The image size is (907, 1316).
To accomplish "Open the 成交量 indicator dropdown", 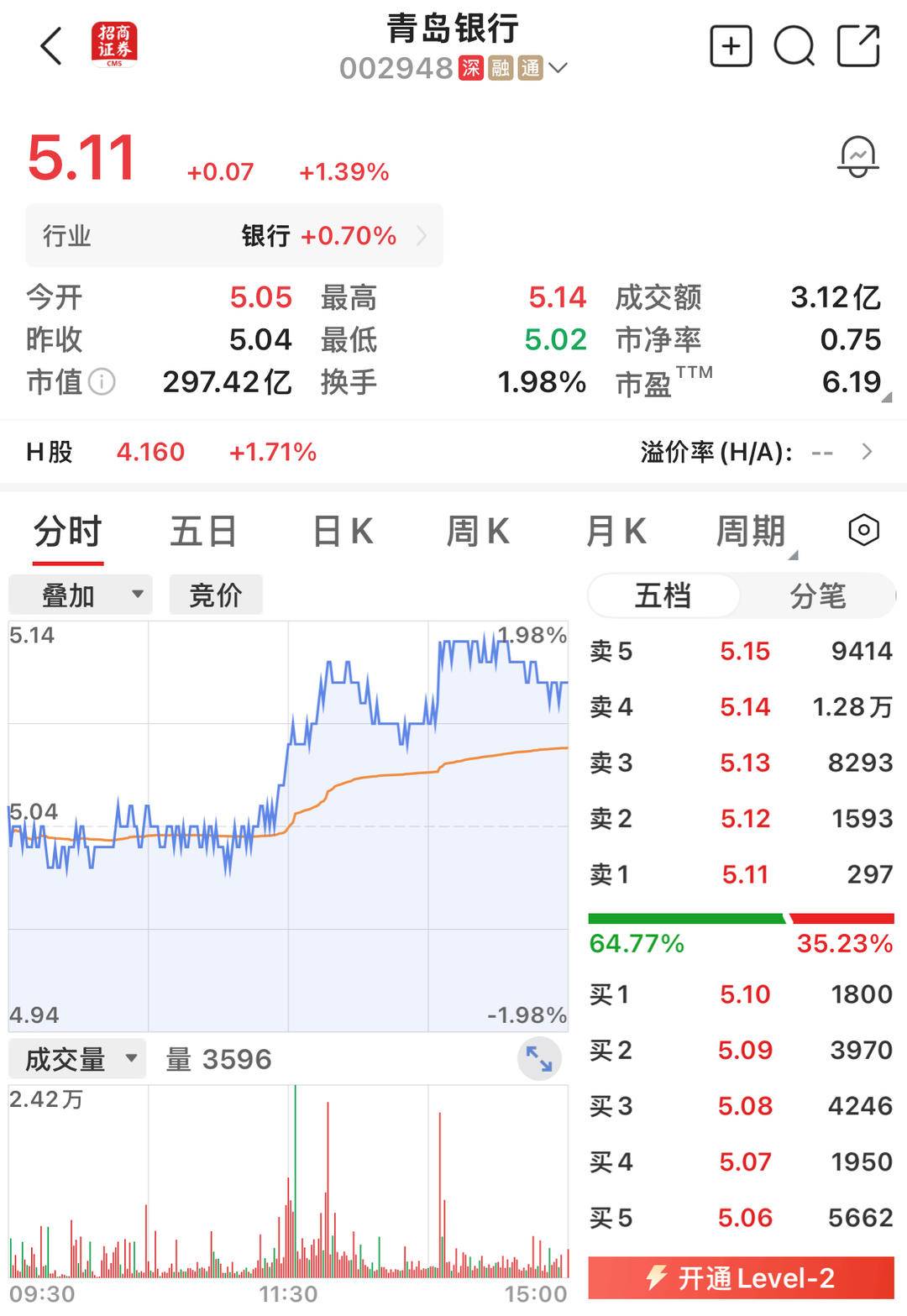I will coord(77,1059).
